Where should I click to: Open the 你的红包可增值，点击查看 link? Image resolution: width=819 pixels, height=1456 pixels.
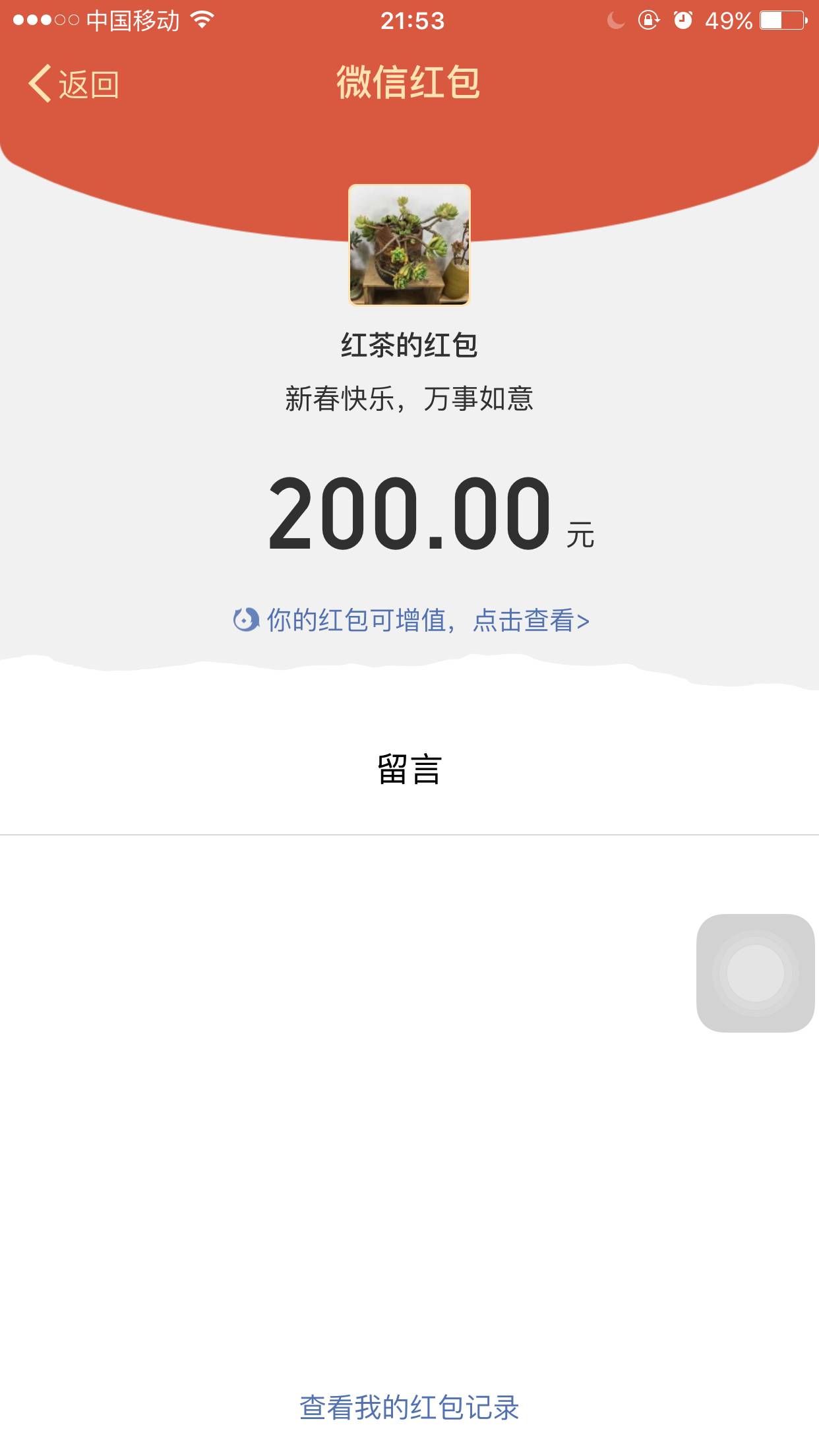coord(412,621)
